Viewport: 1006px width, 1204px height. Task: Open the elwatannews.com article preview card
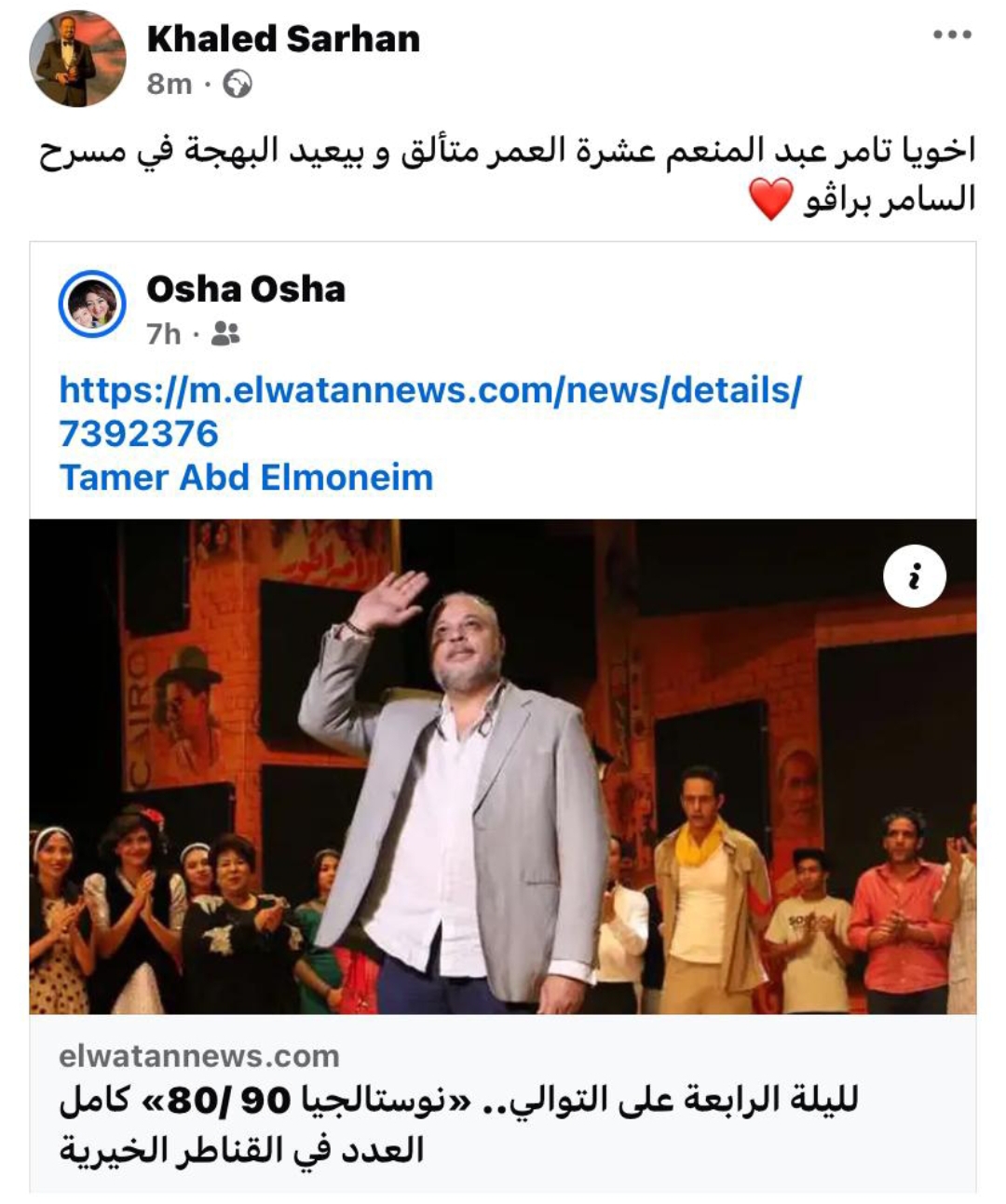click(503, 1104)
